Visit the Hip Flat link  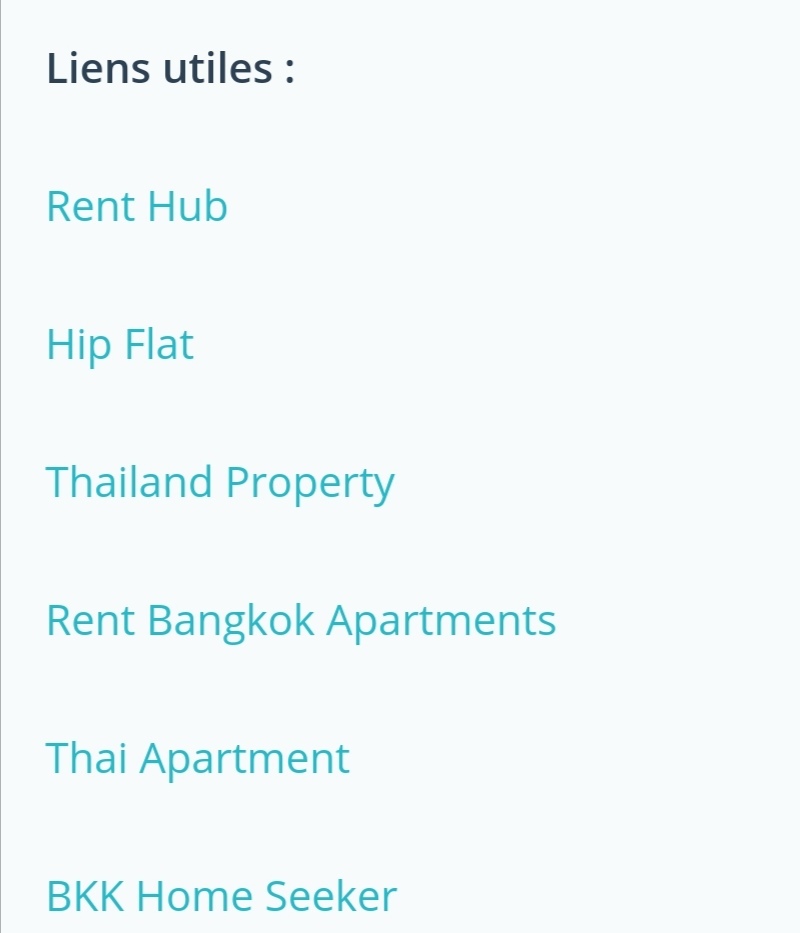[120, 345]
